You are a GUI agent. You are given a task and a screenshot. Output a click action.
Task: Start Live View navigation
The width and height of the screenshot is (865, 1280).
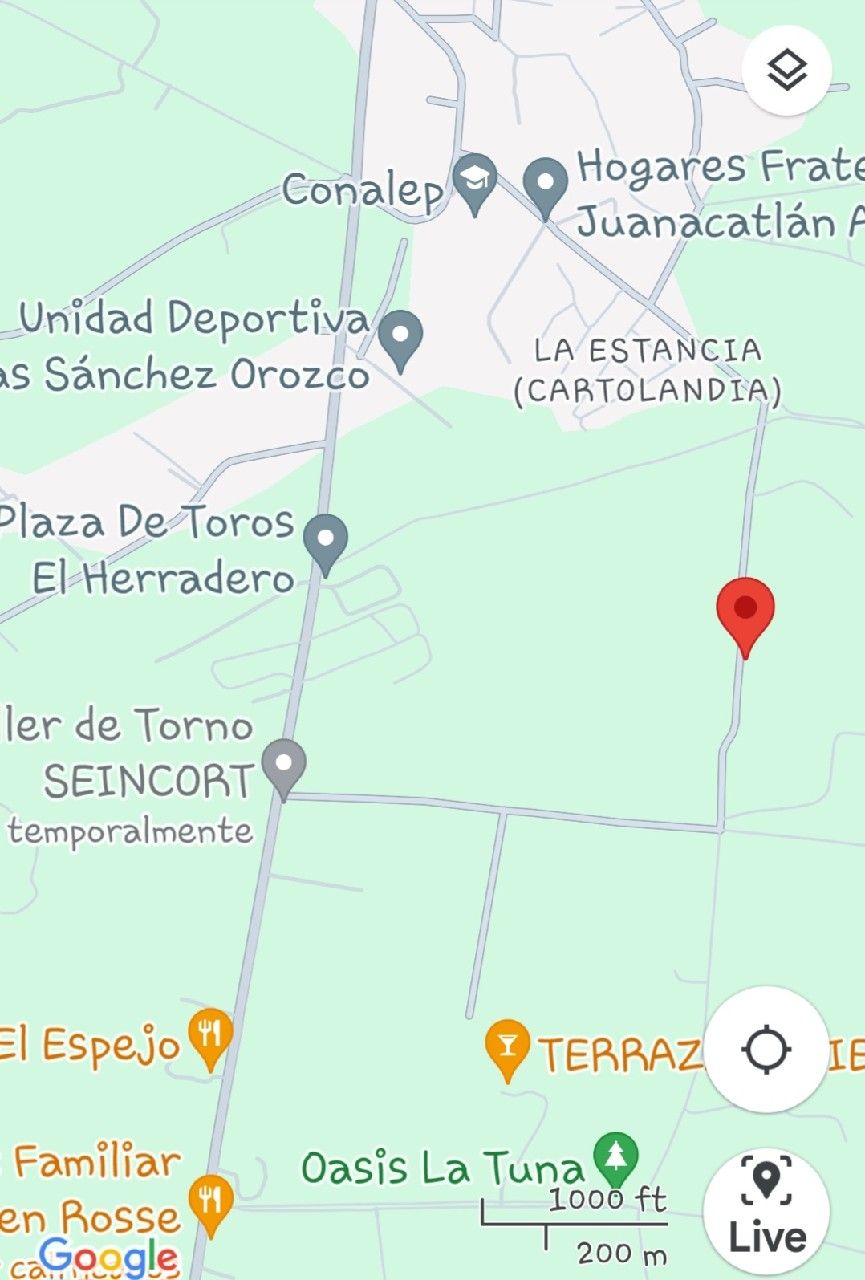(766, 1210)
